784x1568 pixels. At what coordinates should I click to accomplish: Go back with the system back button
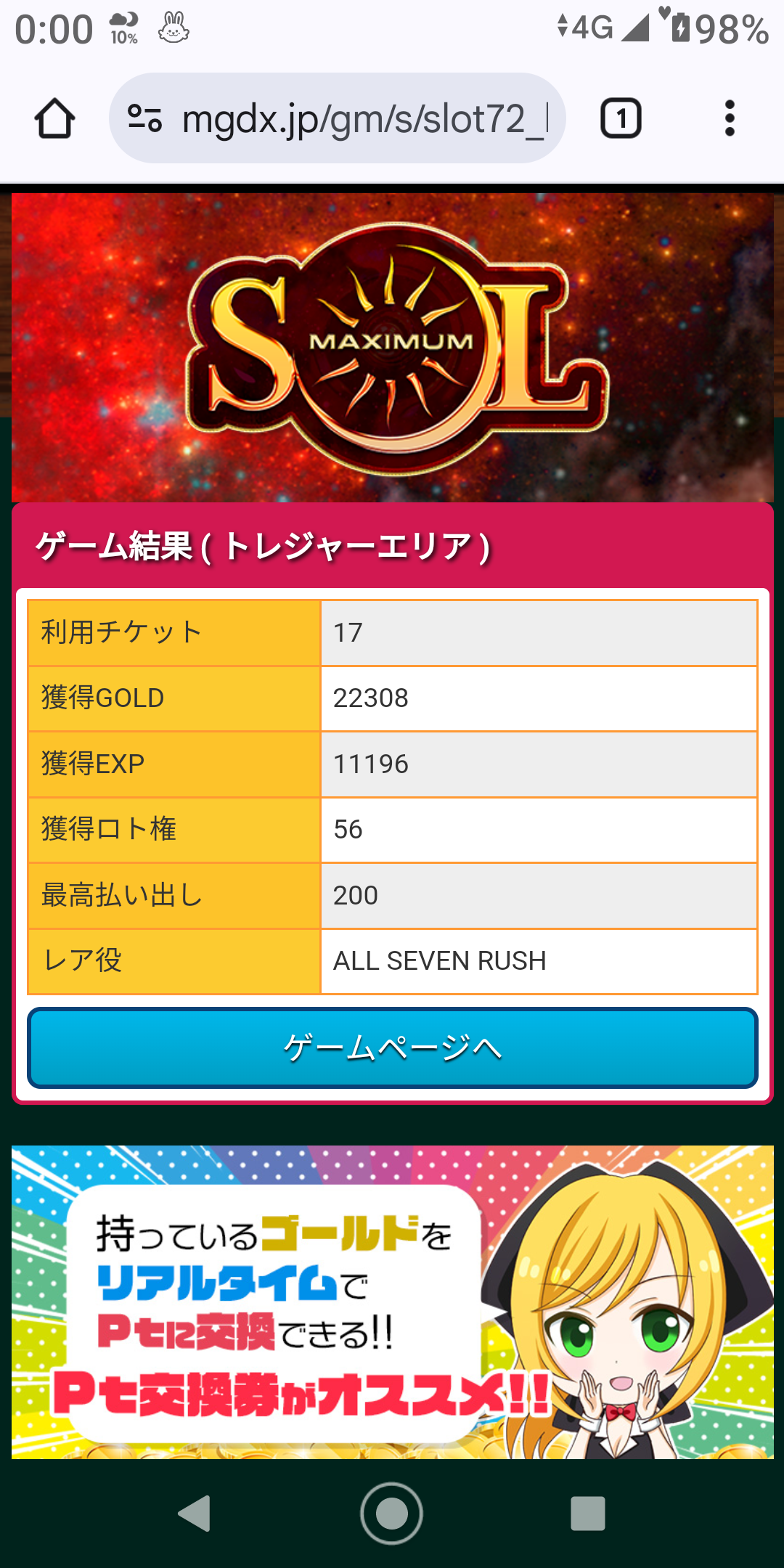tap(195, 1514)
